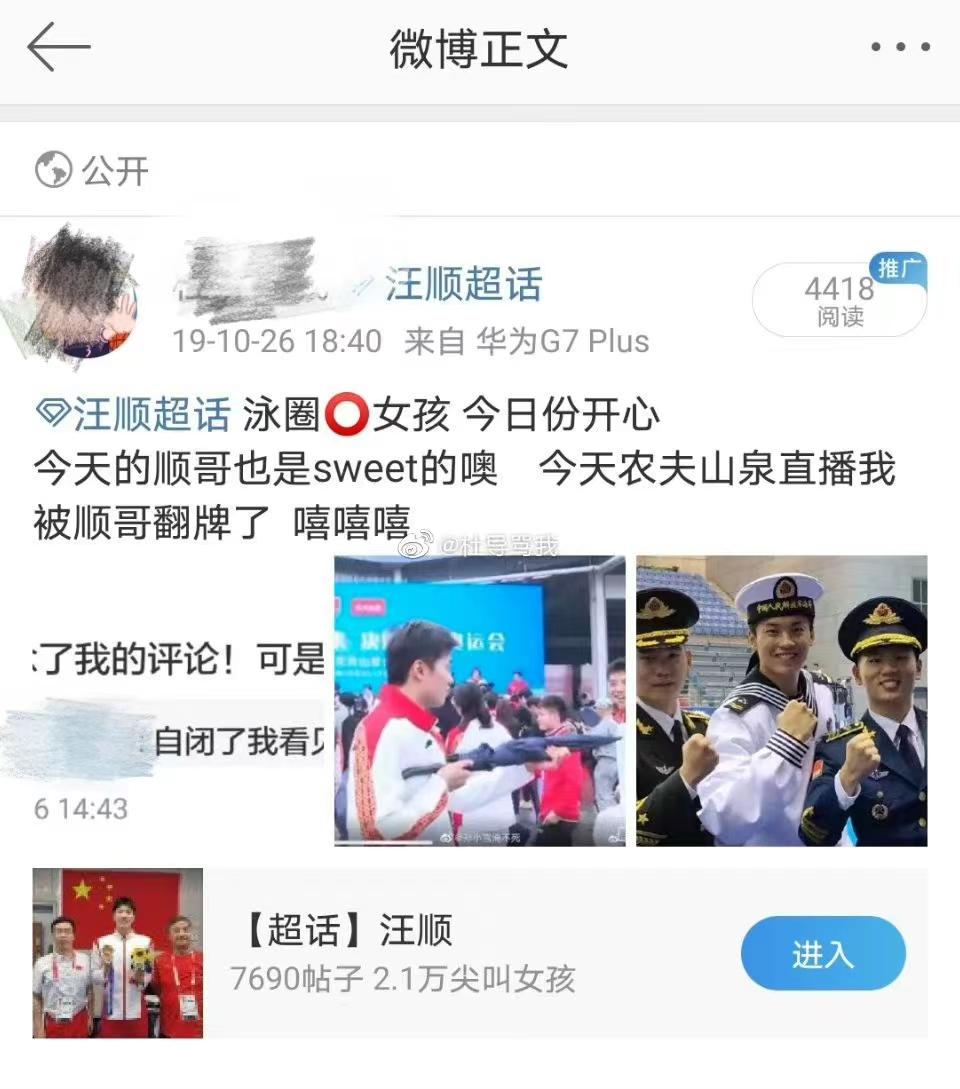The image size is (960, 1089).
Task: Open the 【超话】汪顺 super topic card
Action: (x=400, y=953)
